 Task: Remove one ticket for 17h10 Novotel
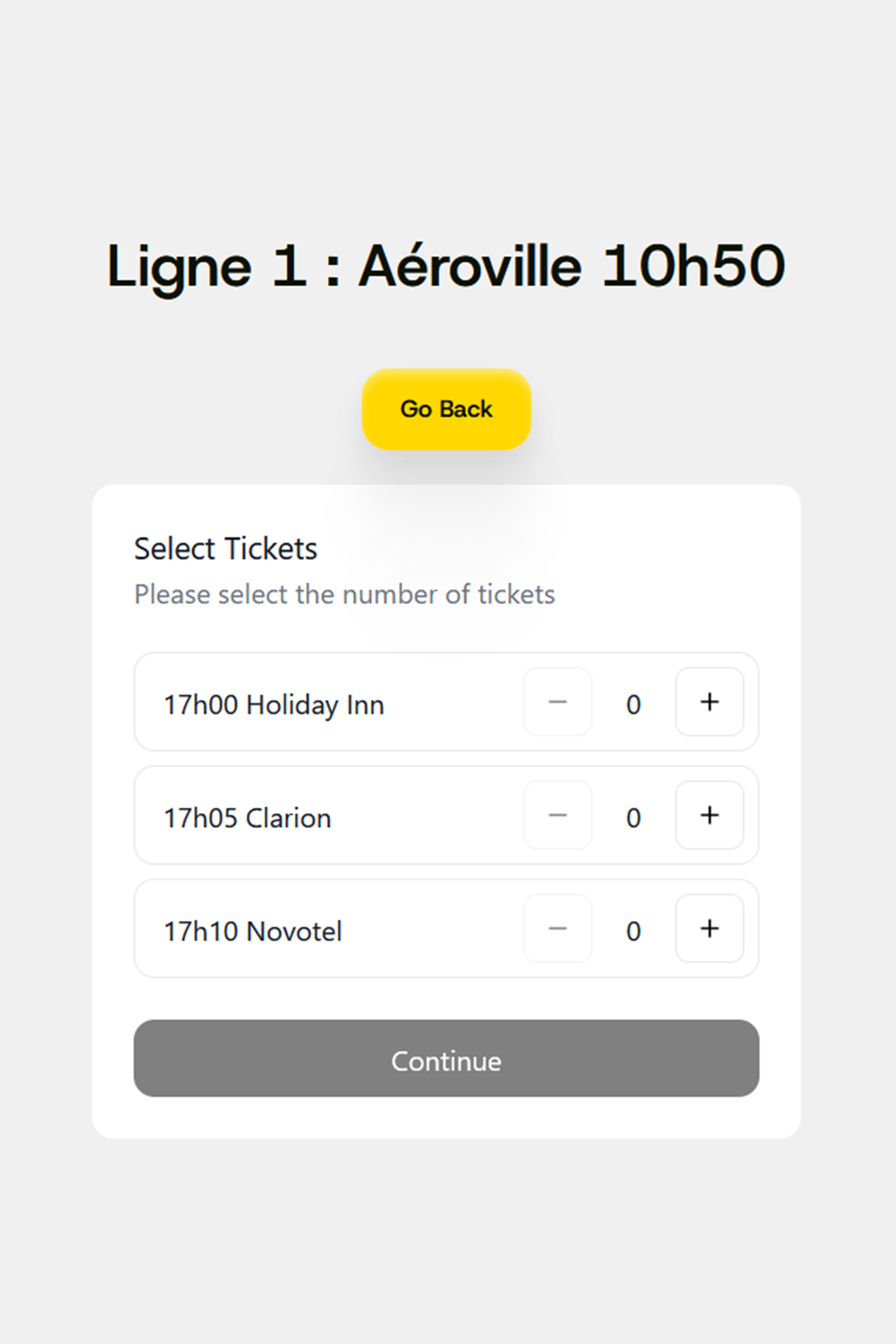[x=558, y=928]
